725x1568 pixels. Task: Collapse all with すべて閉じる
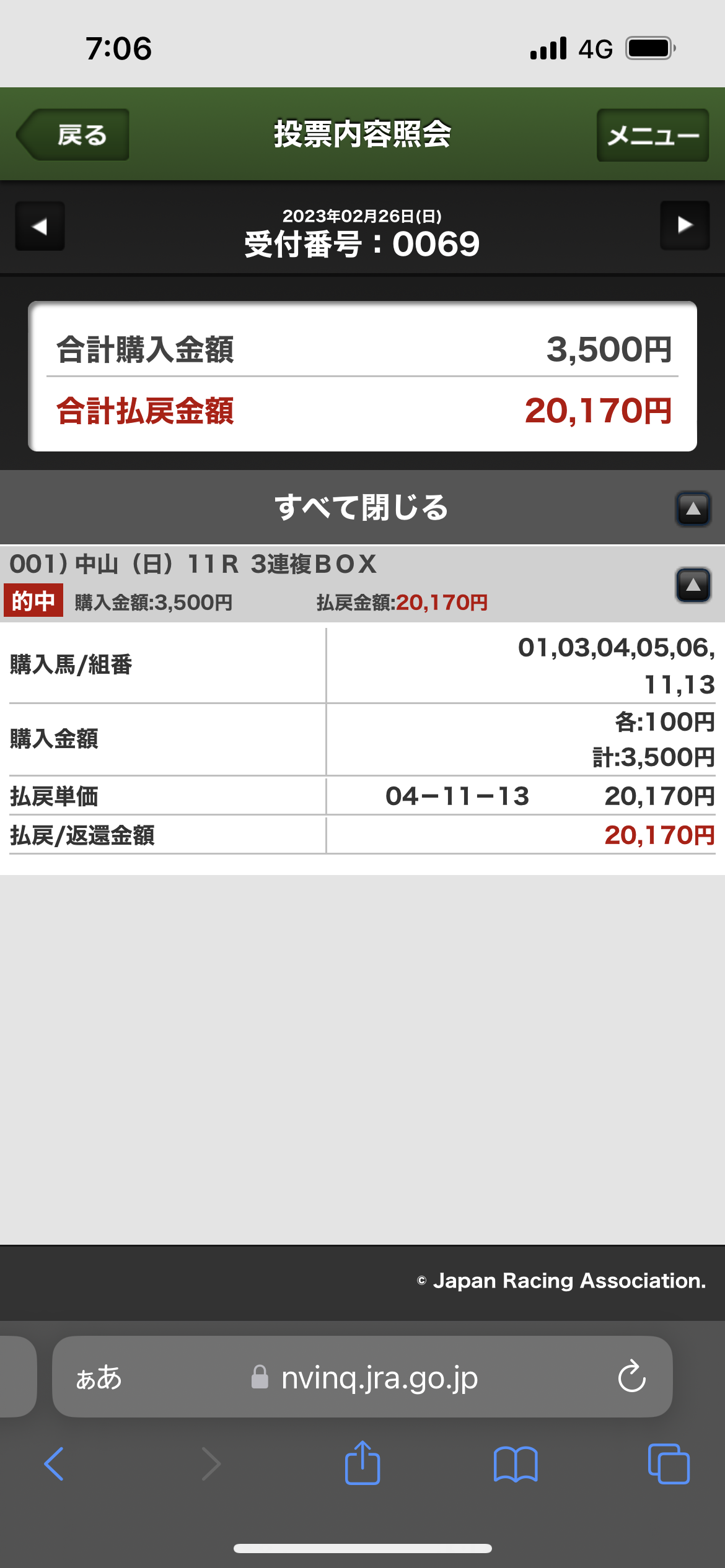pos(362,507)
